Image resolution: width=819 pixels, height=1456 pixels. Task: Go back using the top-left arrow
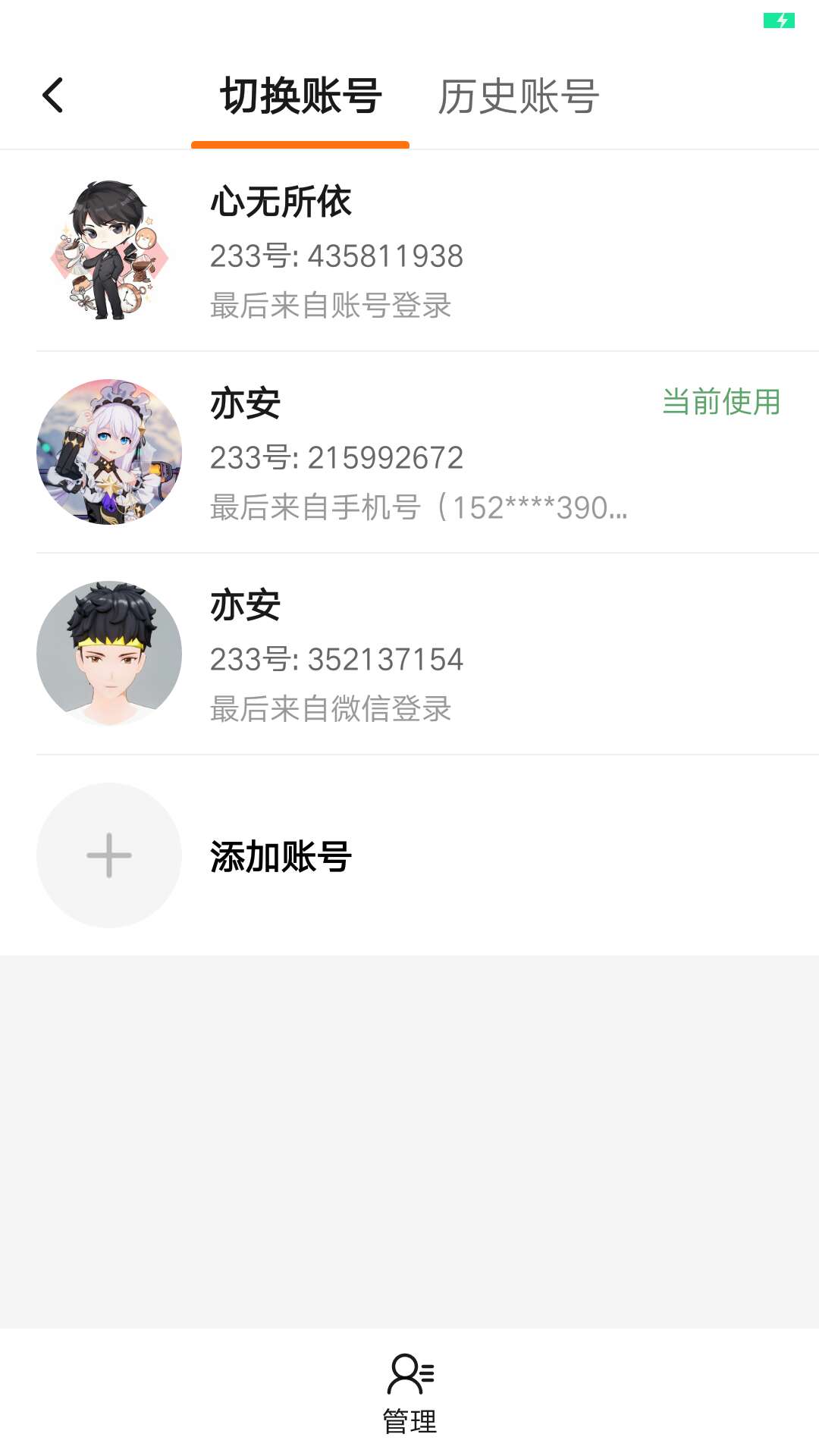click(x=53, y=96)
